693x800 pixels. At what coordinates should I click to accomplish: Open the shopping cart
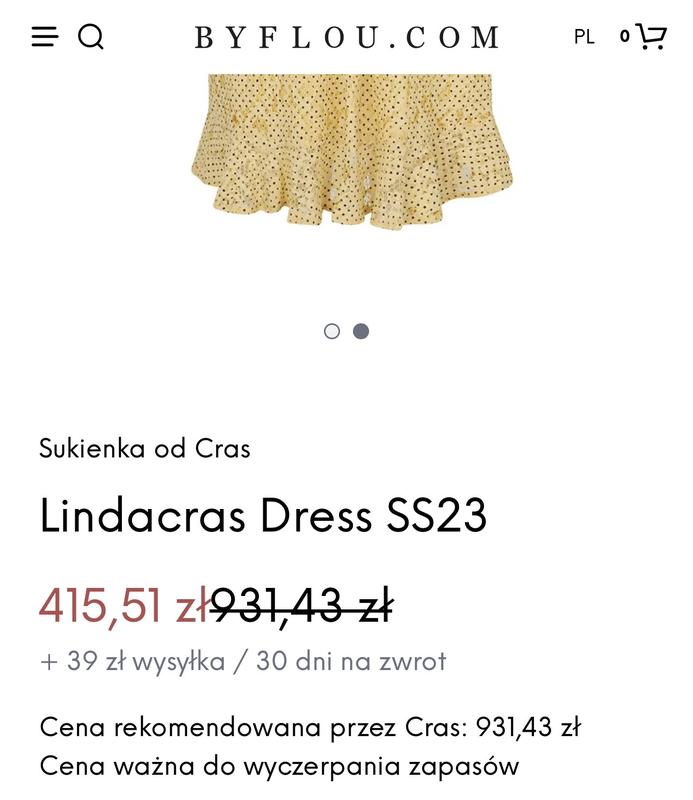(x=643, y=37)
